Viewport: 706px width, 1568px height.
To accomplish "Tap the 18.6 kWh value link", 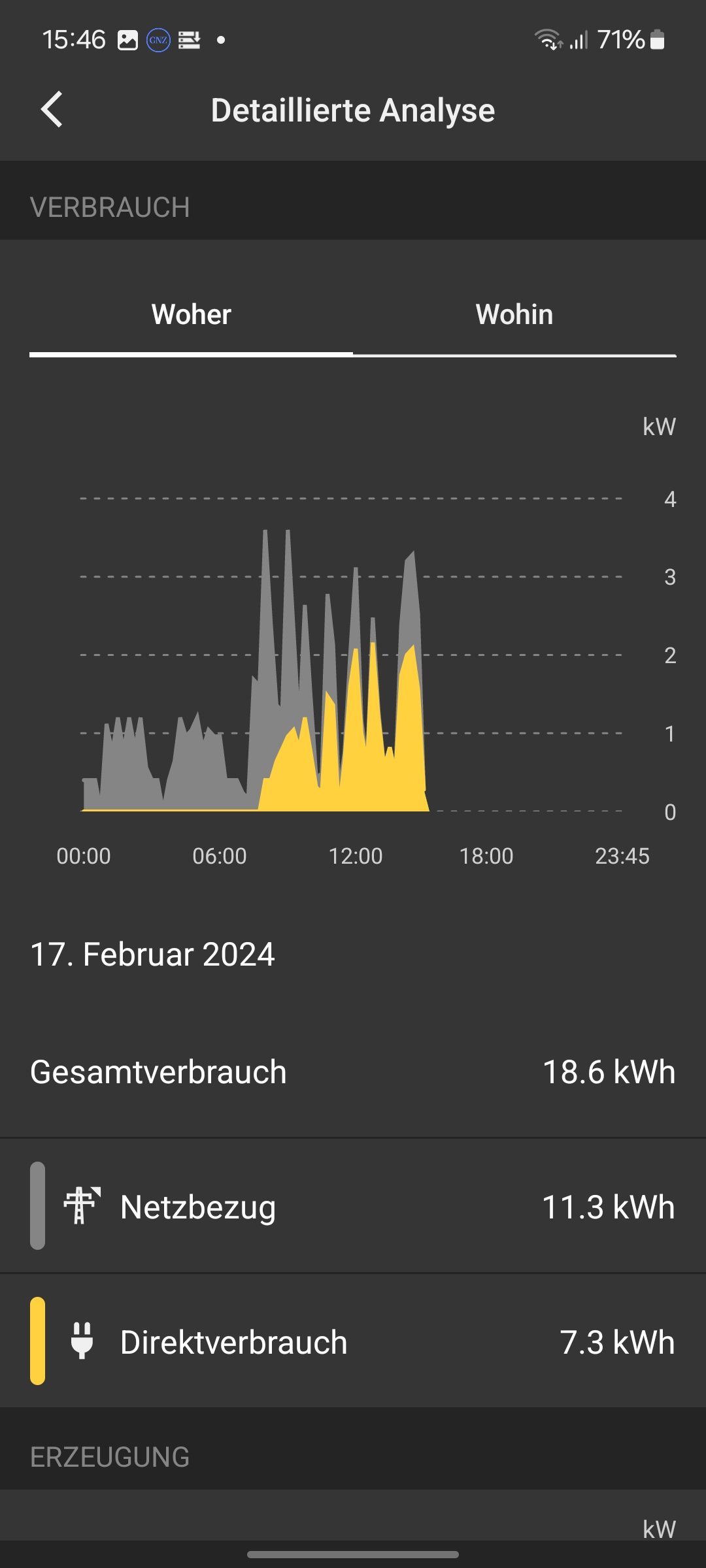I will pyautogui.click(x=609, y=1071).
